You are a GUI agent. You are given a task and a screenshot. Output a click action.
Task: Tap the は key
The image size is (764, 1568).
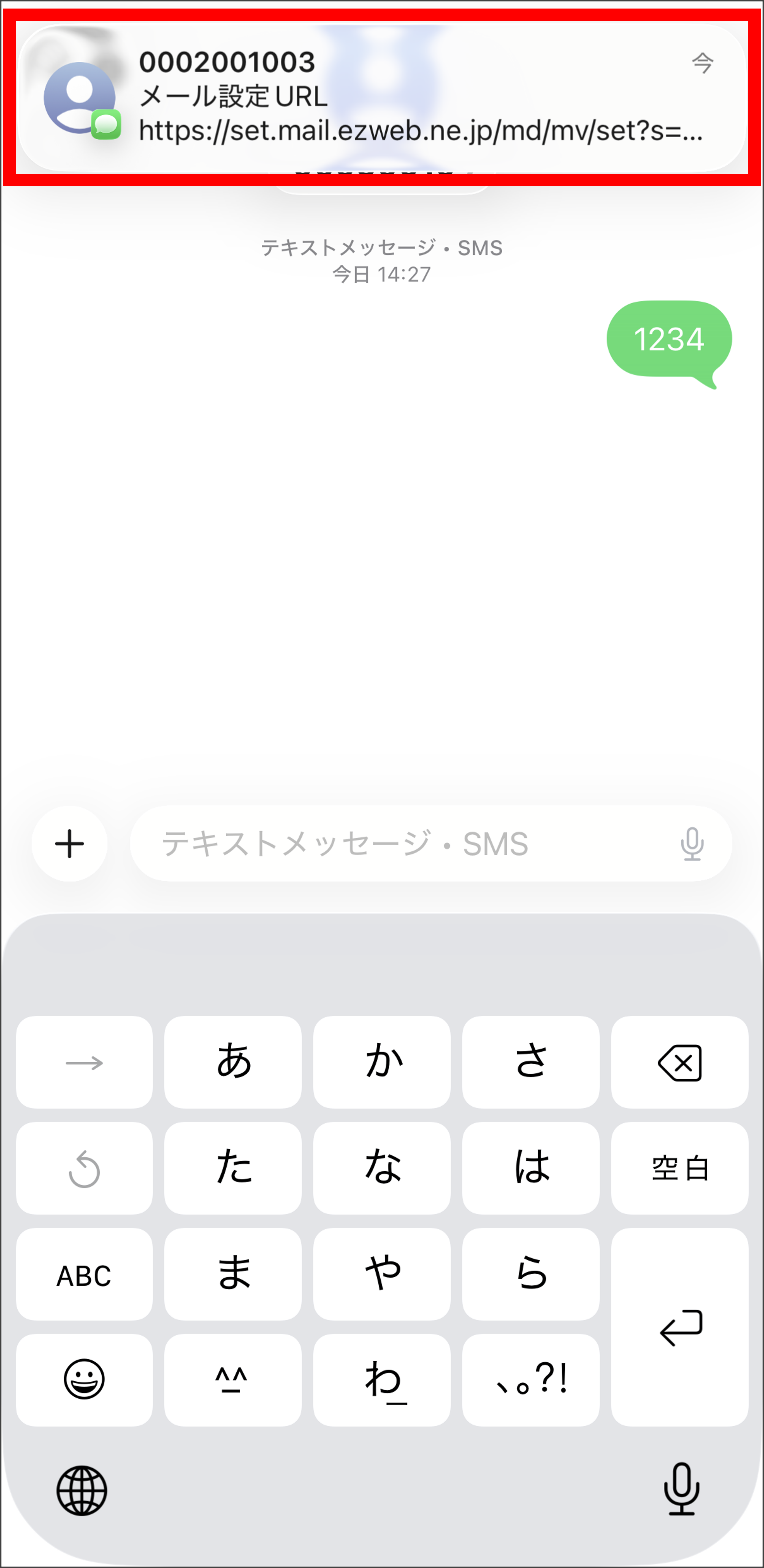[x=530, y=1167]
